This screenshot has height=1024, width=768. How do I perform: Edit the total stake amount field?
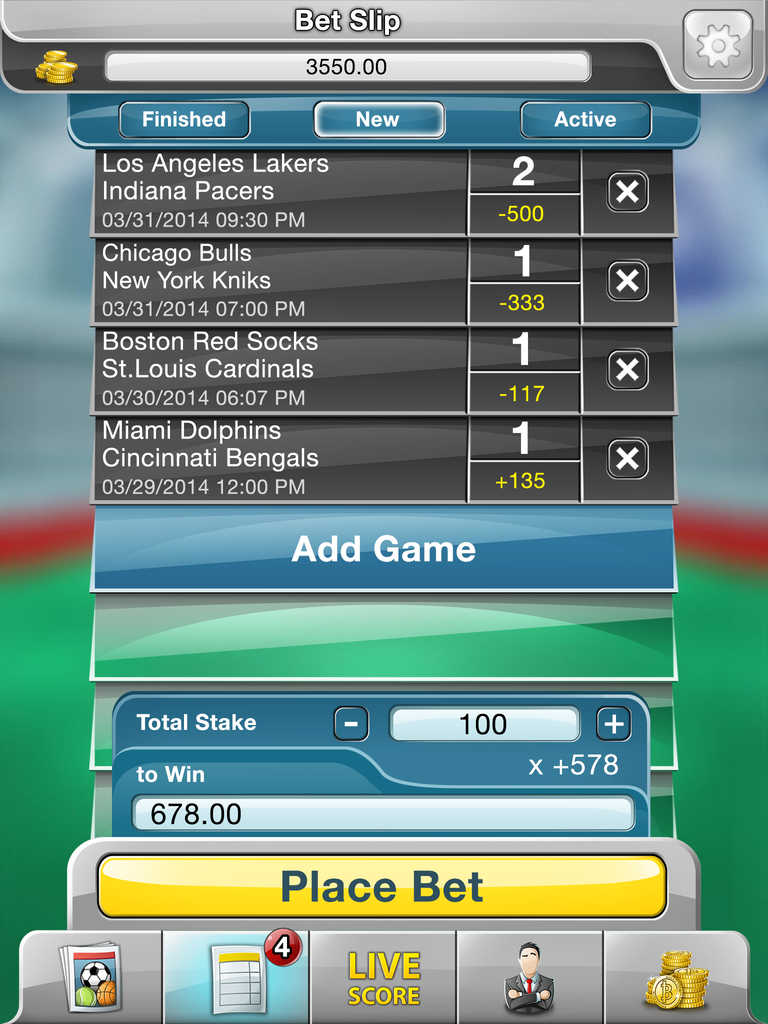click(484, 724)
